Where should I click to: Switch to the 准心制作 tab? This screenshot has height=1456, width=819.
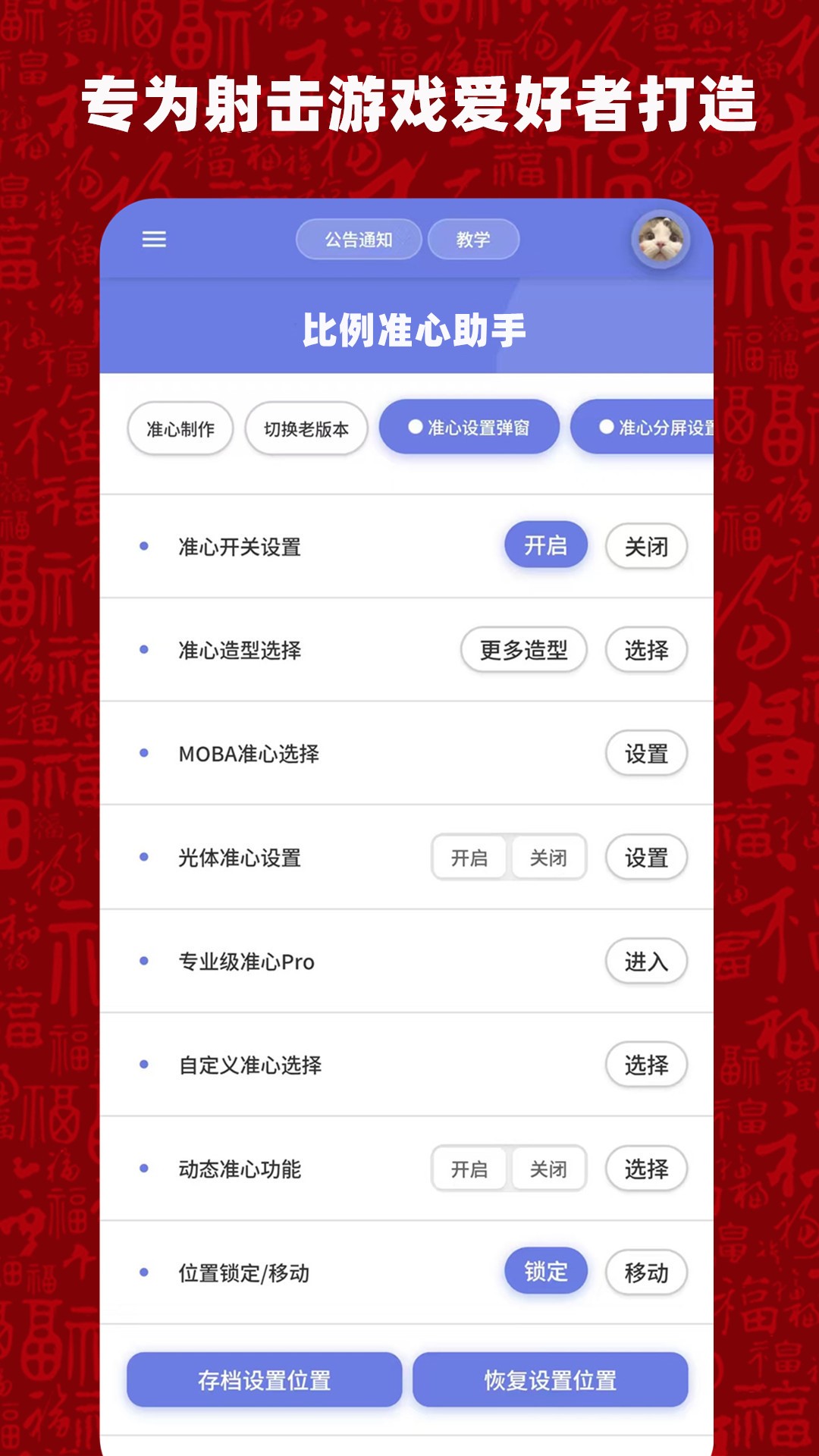click(180, 428)
